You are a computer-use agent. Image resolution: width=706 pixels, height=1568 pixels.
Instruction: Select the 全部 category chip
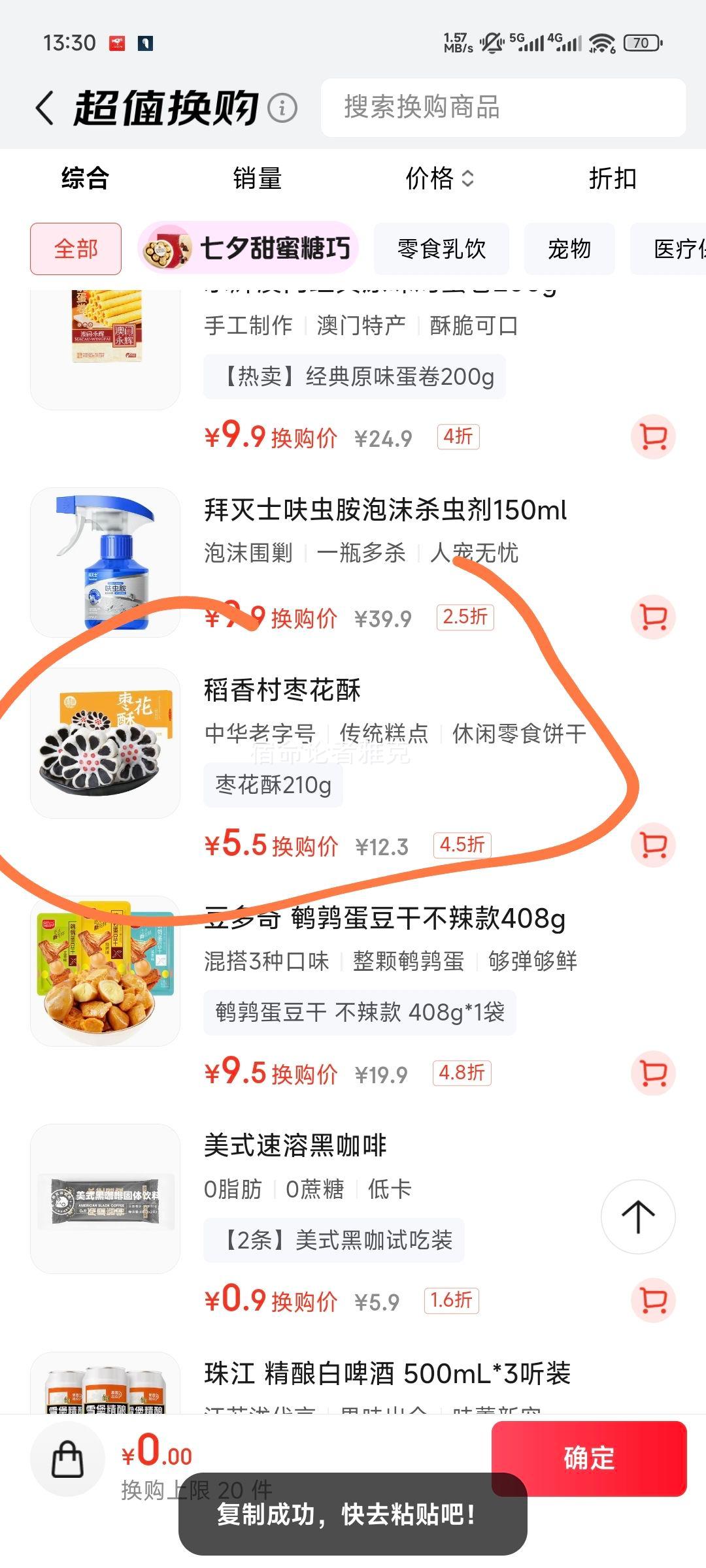tap(76, 249)
